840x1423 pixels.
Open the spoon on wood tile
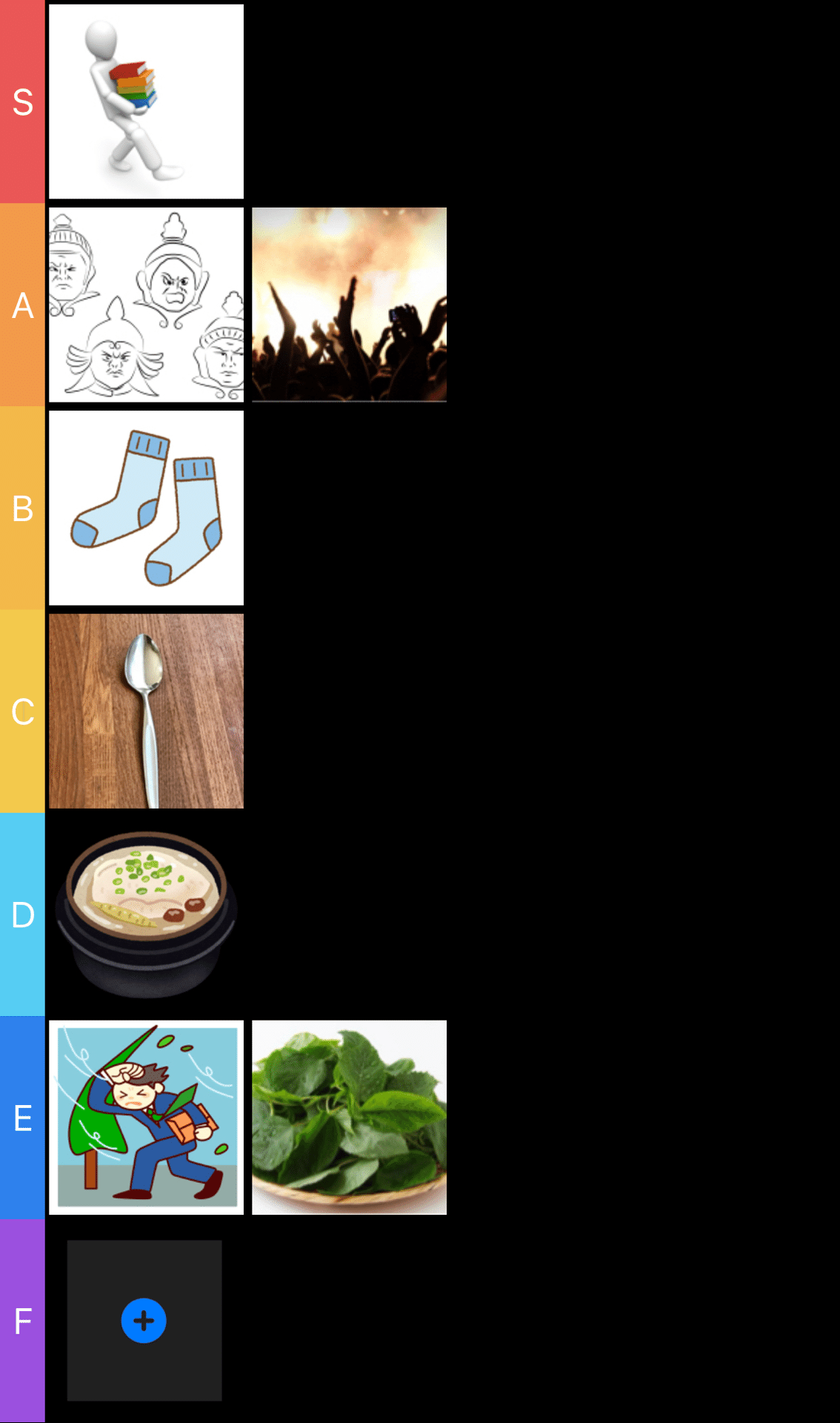pyautogui.click(x=146, y=711)
